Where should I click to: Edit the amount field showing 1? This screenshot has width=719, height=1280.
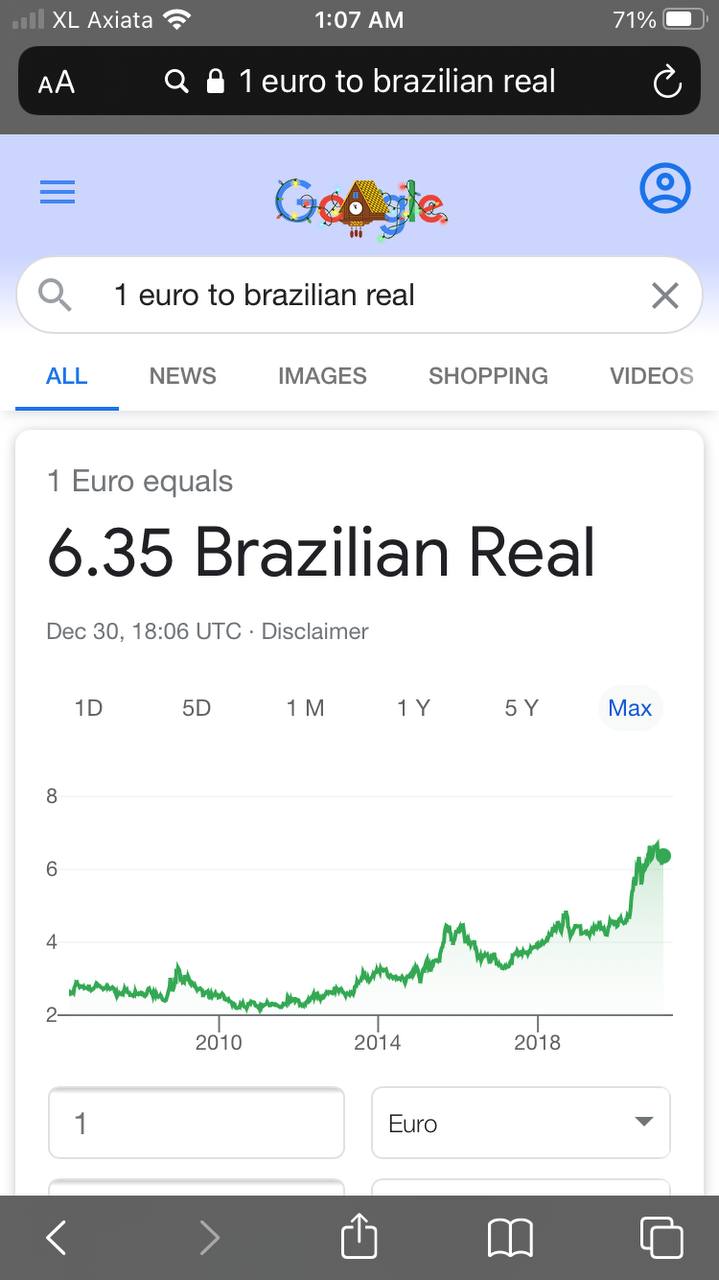[196, 1123]
